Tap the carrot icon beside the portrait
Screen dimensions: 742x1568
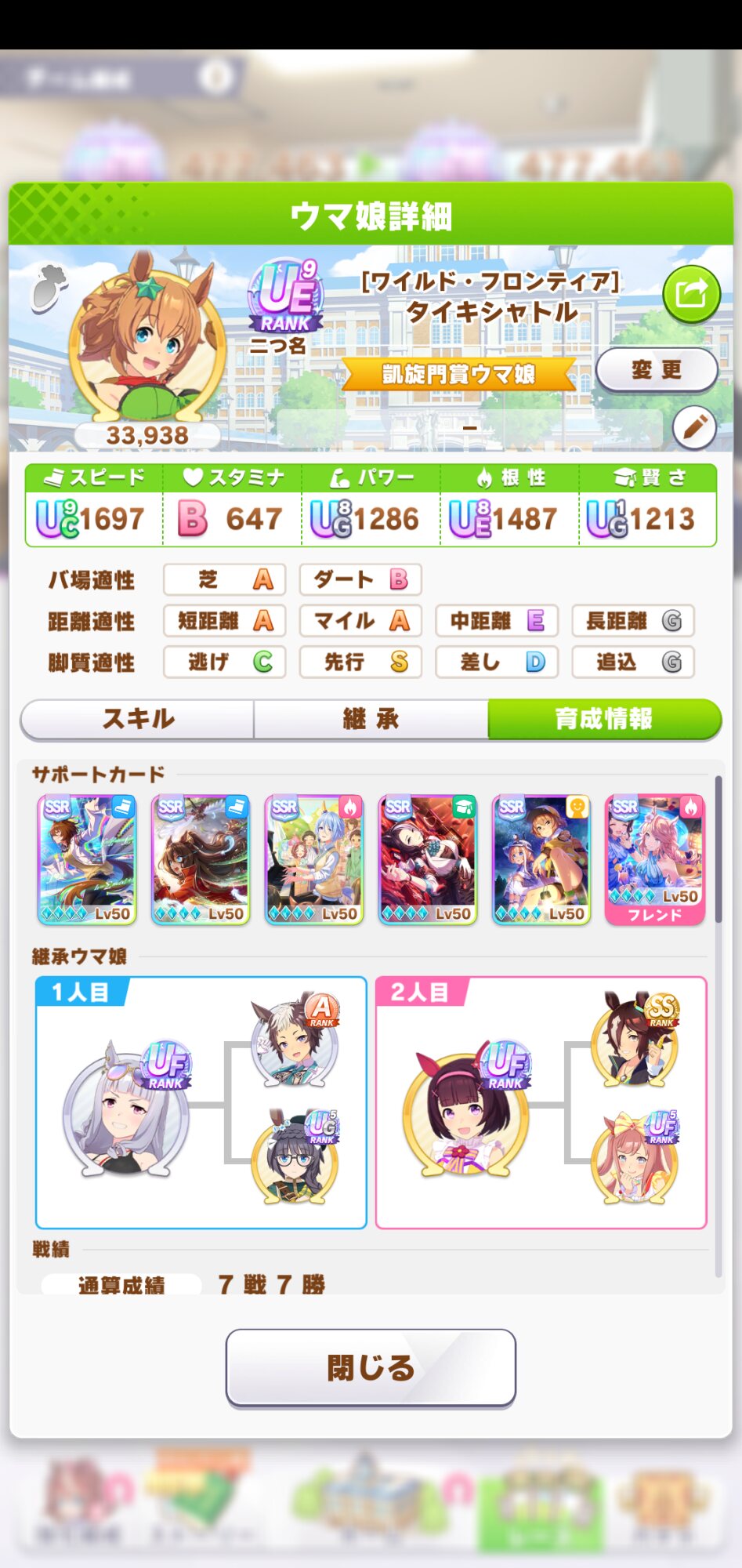49,288
